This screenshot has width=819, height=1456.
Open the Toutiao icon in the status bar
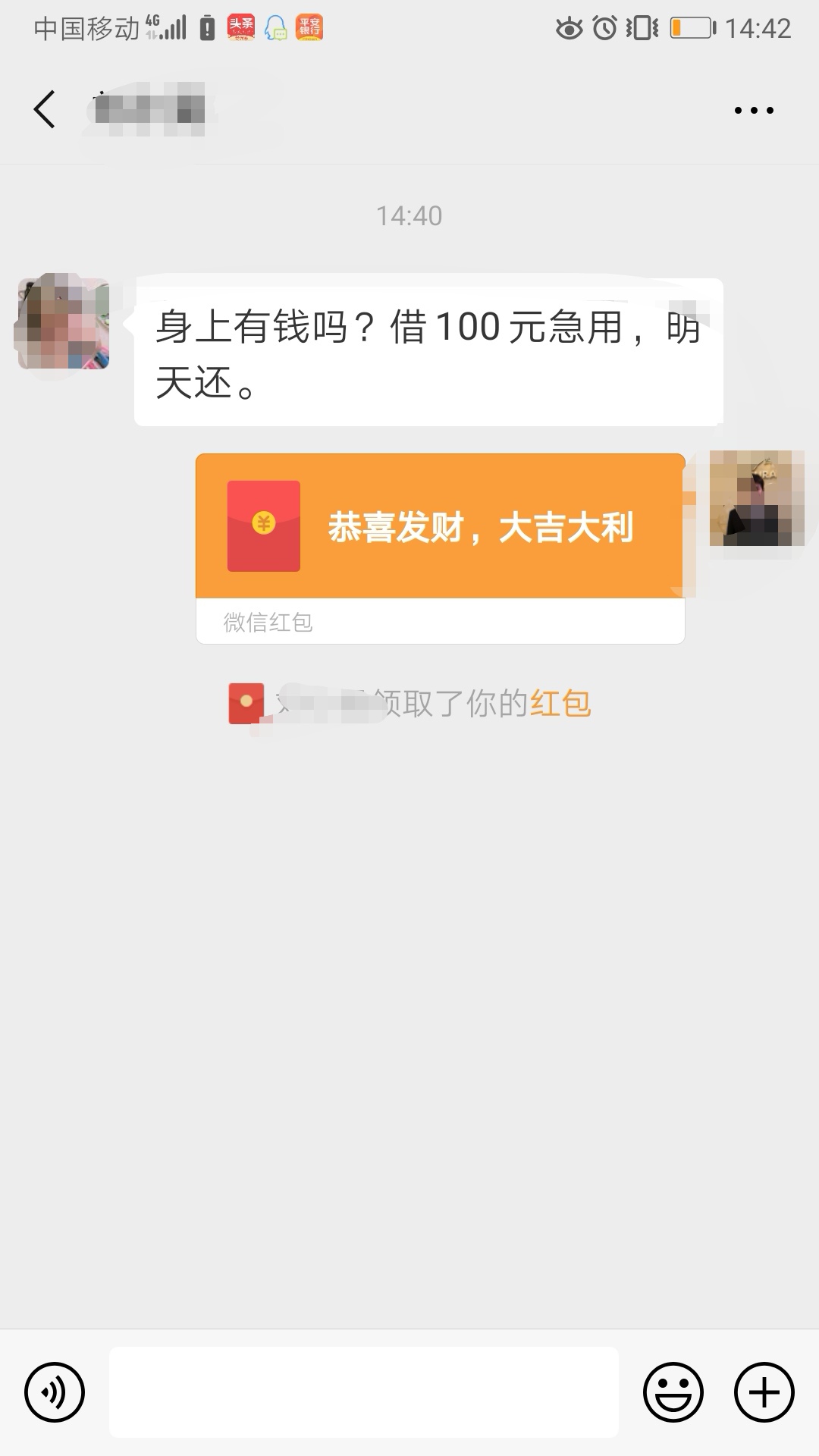point(240,27)
